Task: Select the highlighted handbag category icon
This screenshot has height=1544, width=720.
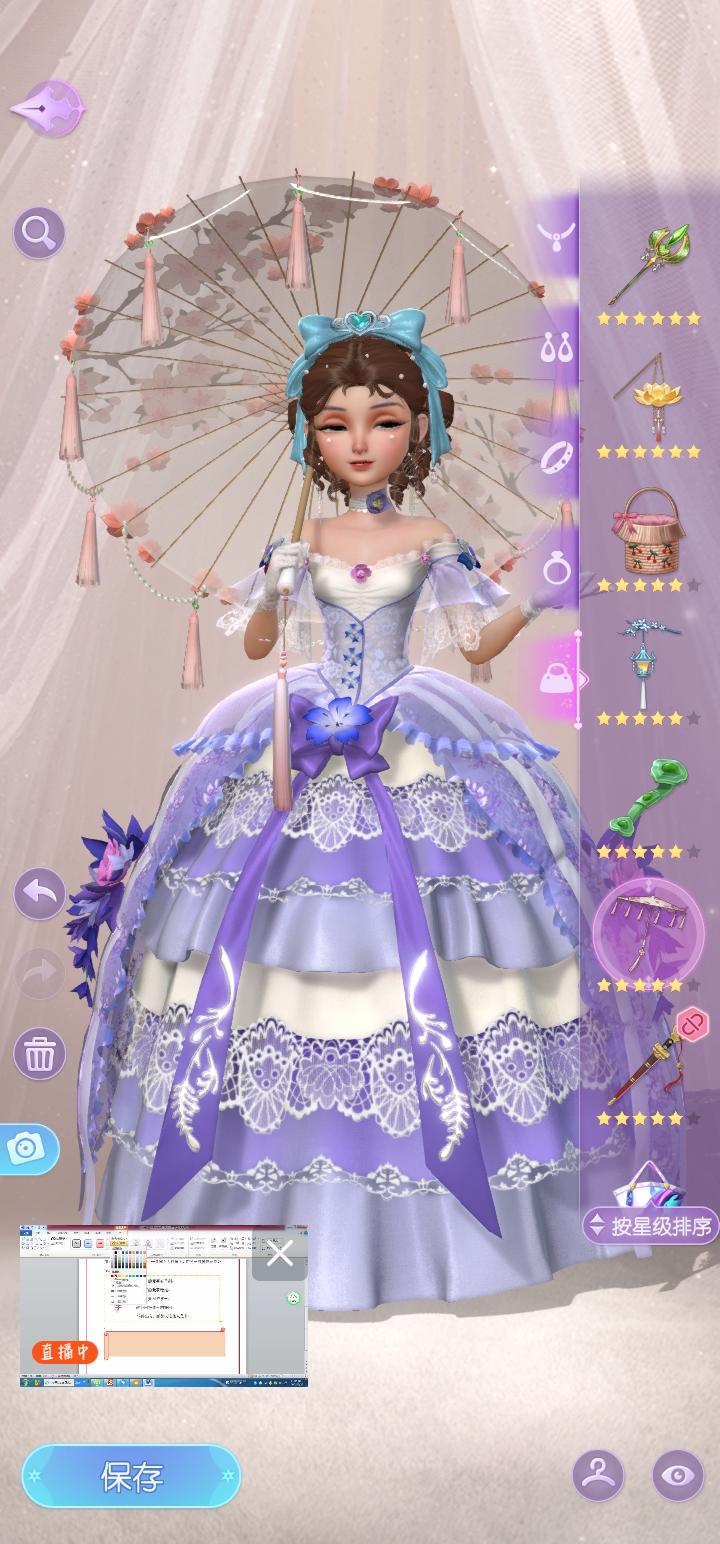Action: [x=557, y=678]
